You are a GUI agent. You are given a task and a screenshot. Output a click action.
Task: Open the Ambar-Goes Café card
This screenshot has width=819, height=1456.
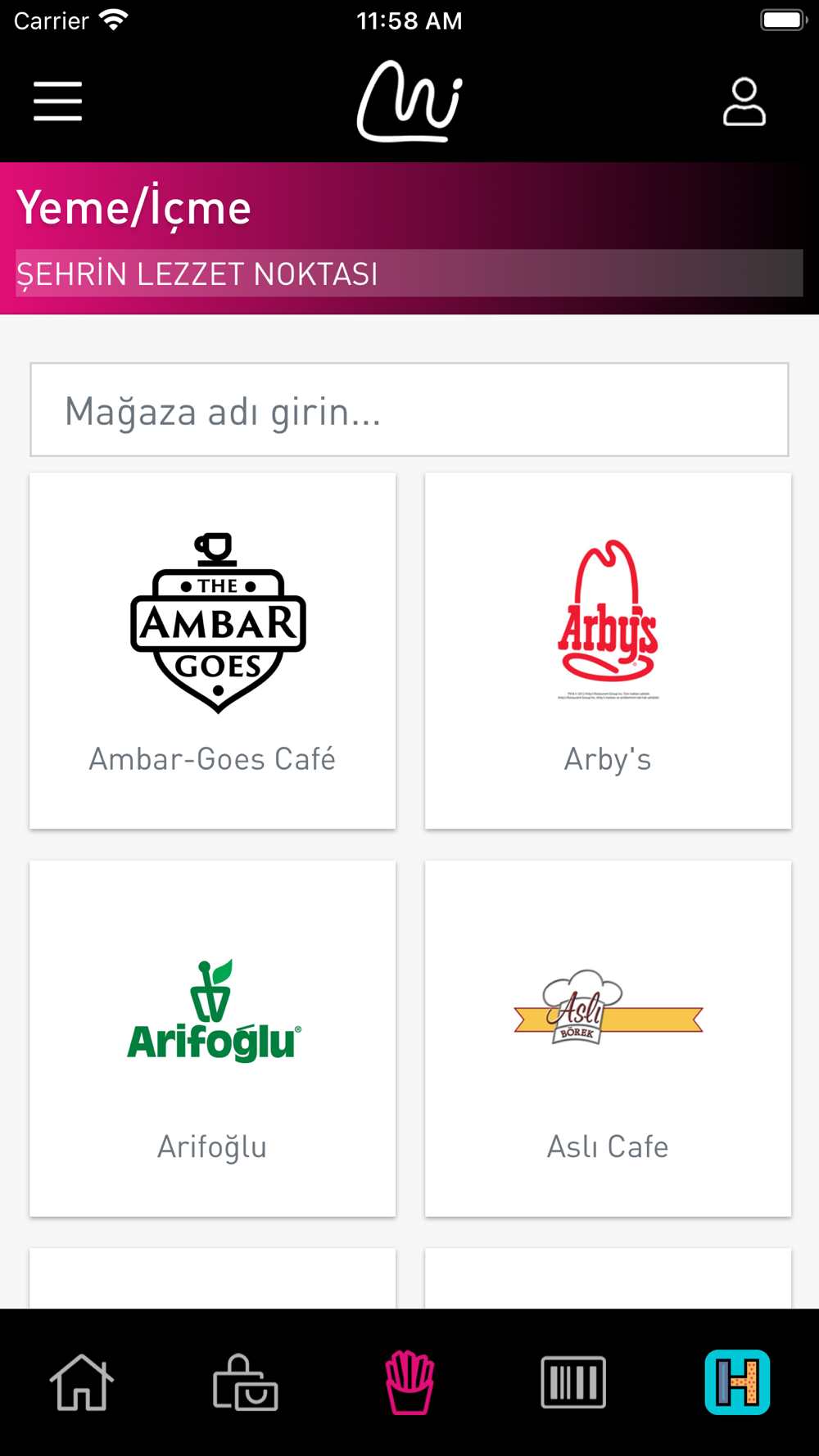tap(213, 651)
